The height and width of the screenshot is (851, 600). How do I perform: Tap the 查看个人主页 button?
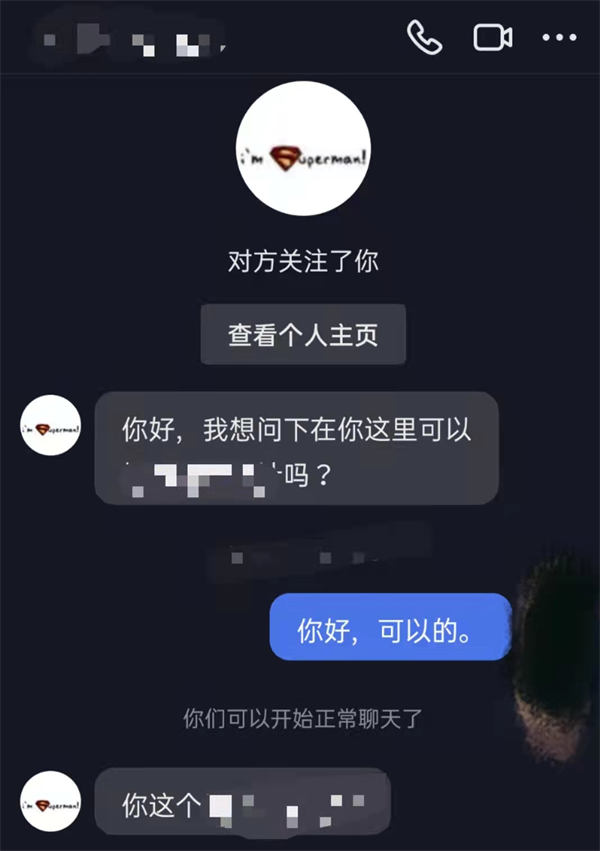[x=303, y=335]
